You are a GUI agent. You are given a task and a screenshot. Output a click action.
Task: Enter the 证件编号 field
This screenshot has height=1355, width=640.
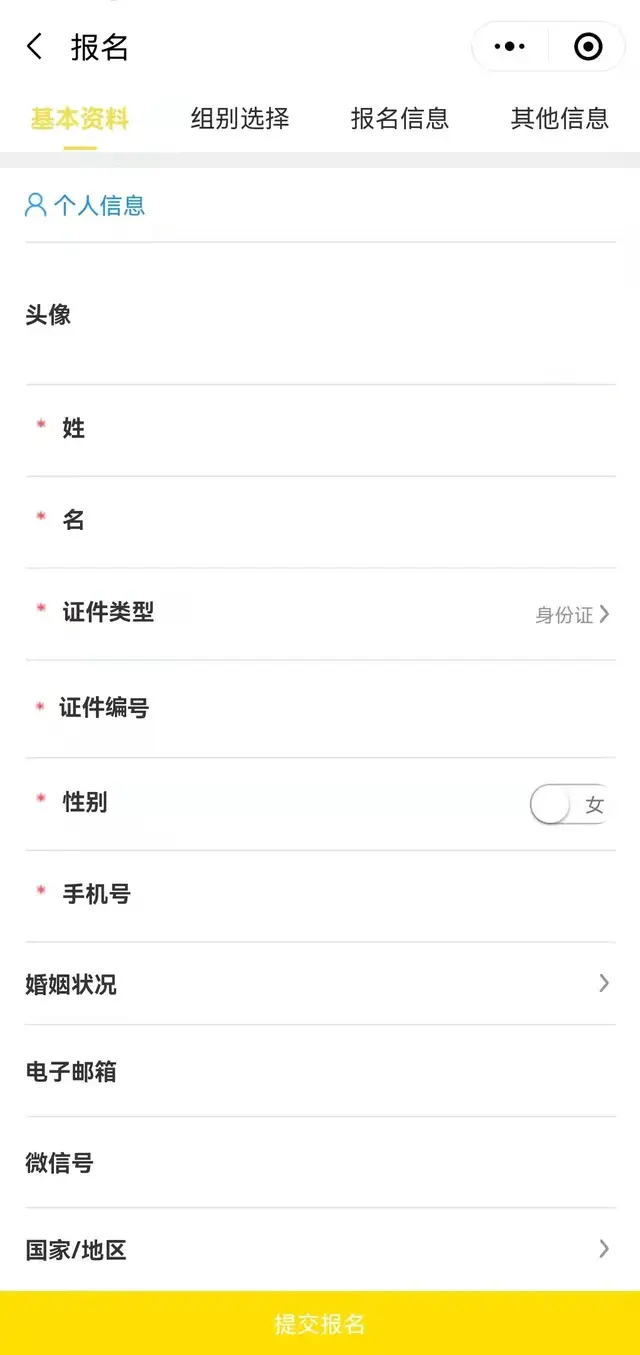coord(320,709)
